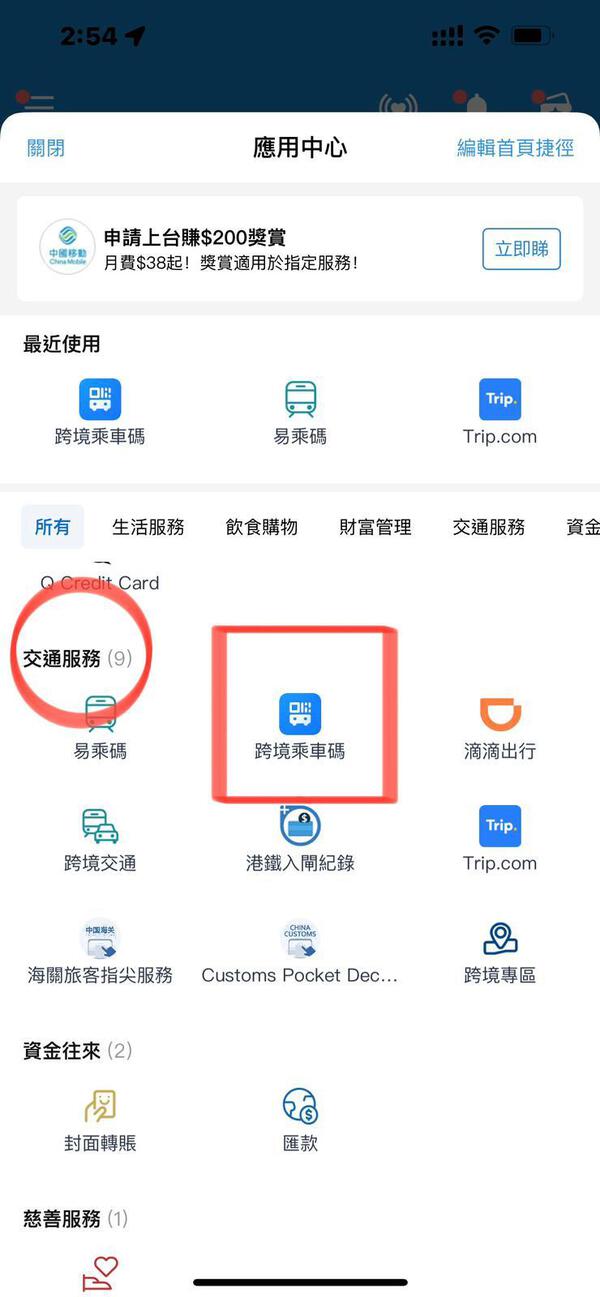
Task: Launch 滴滴出行 ride service
Action: coord(500,726)
